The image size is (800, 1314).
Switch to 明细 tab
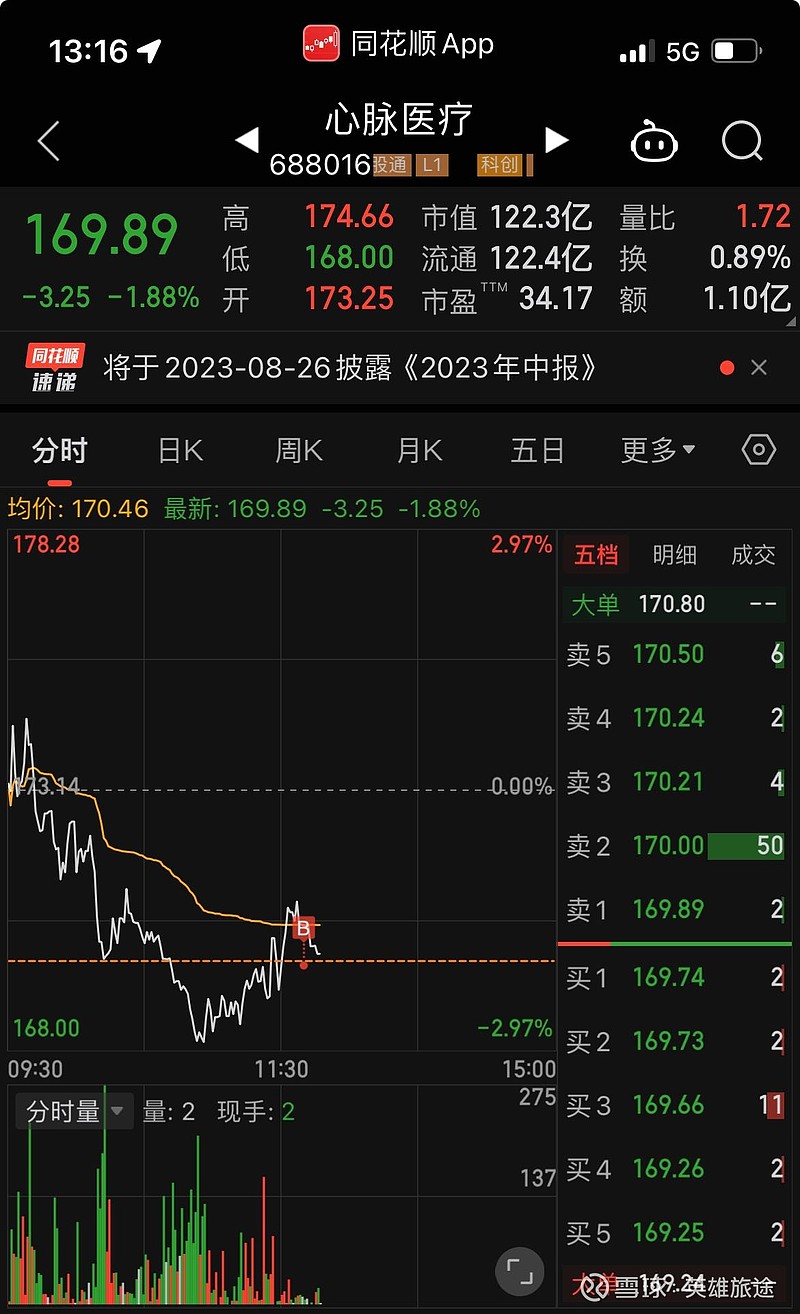click(674, 555)
